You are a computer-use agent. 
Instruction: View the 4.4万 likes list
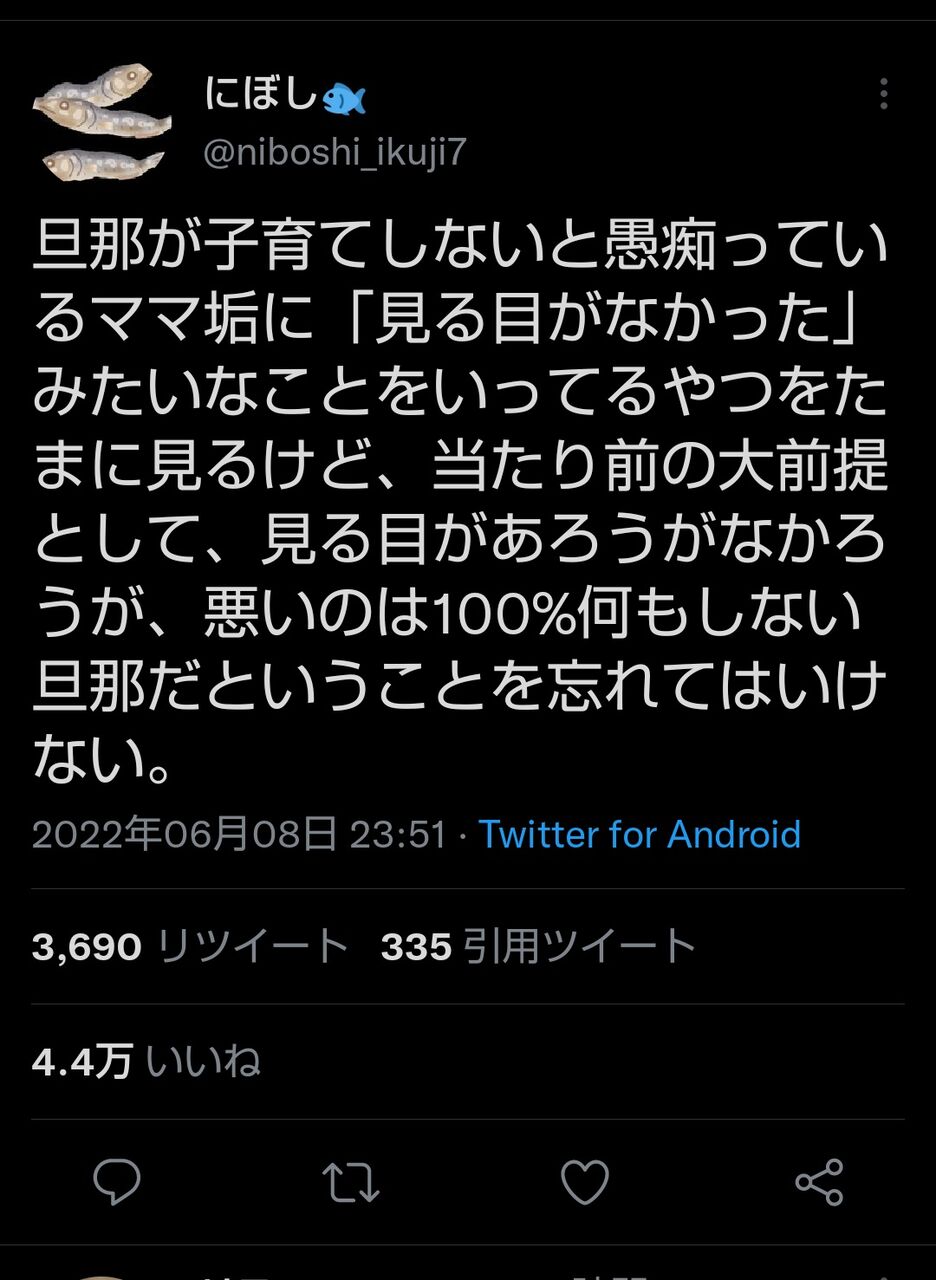[146, 1062]
